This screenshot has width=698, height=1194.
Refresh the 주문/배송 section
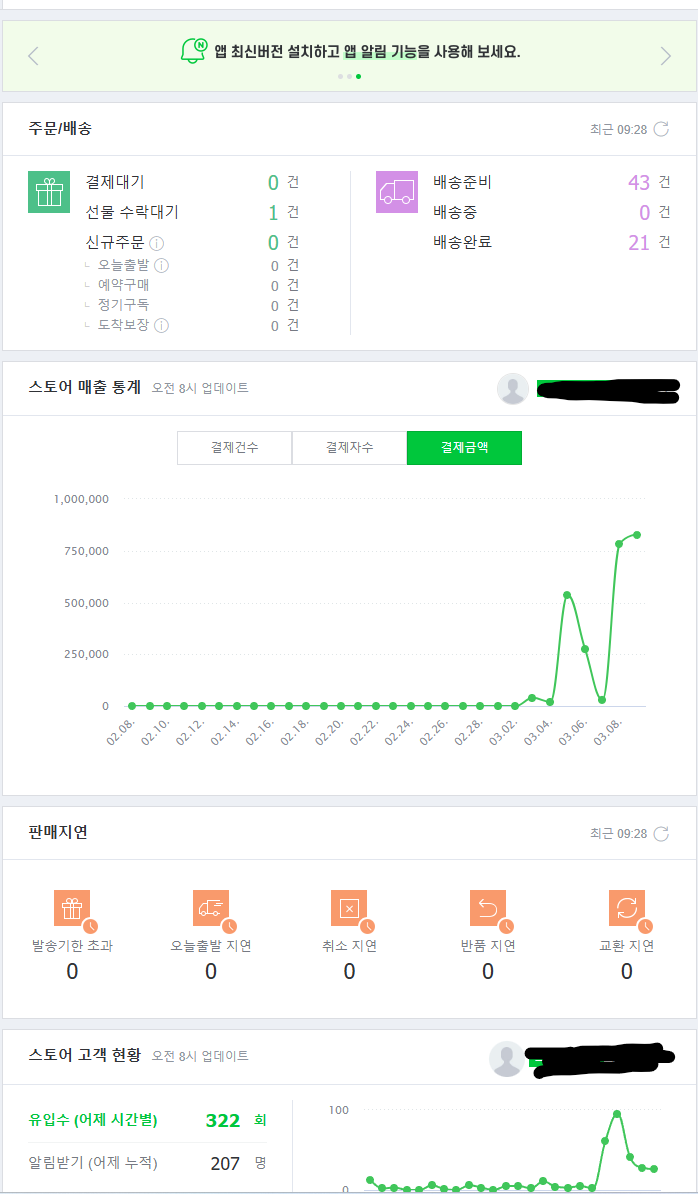pos(661,129)
